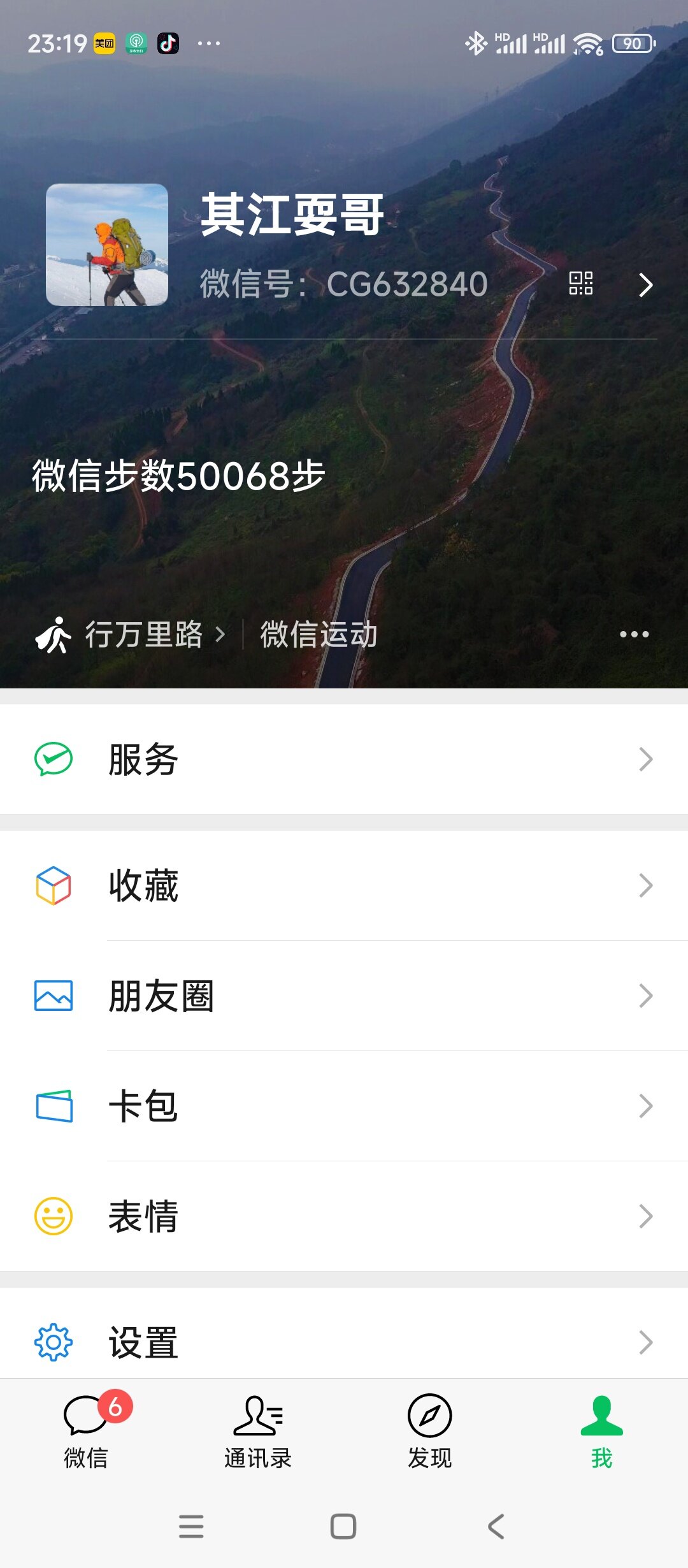The width and height of the screenshot is (688, 1568).
Task: Go back with the system back button
Action: click(x=496, y=1527)
